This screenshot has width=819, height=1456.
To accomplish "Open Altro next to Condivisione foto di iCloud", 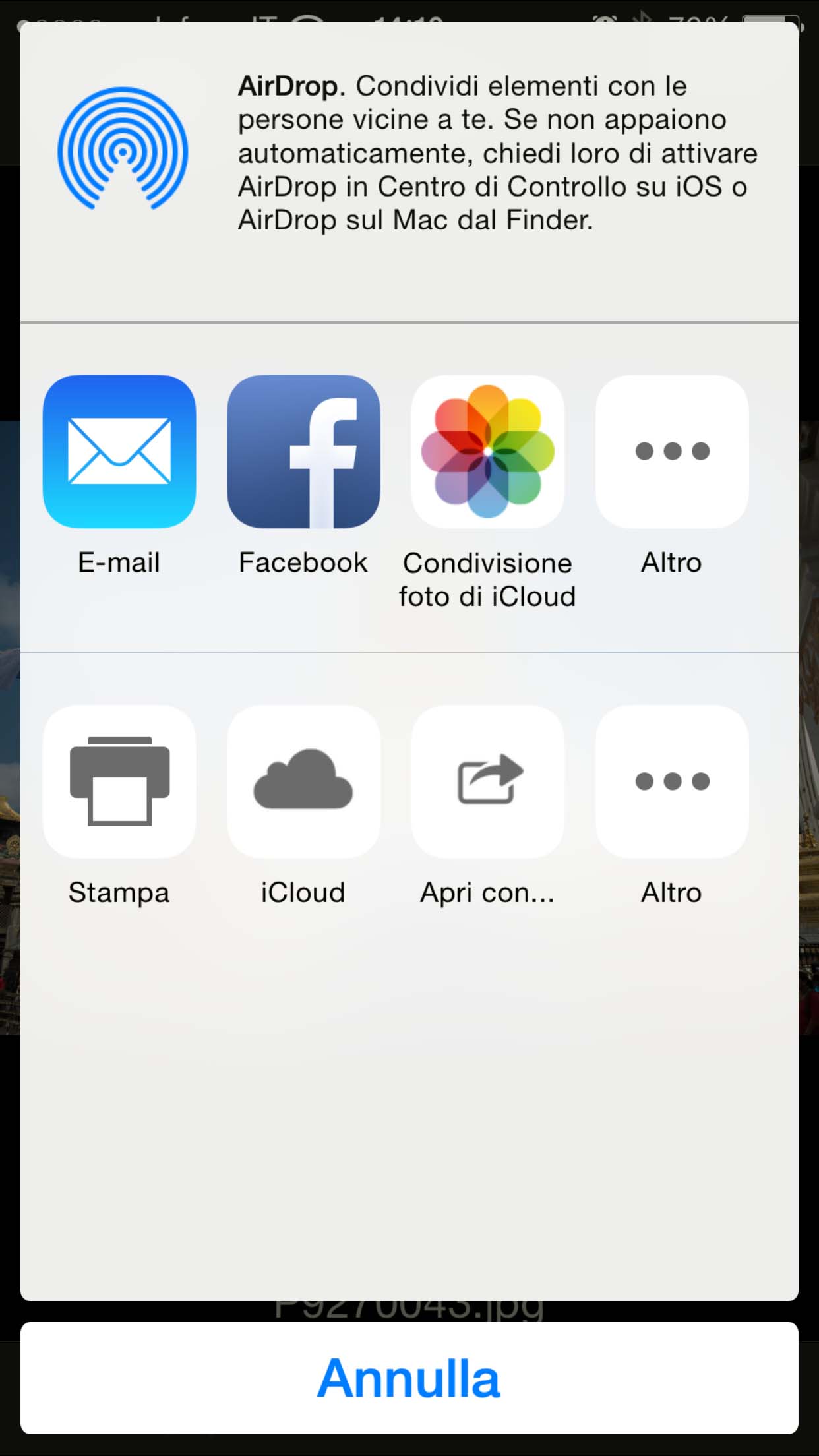I will pos(671,452).
